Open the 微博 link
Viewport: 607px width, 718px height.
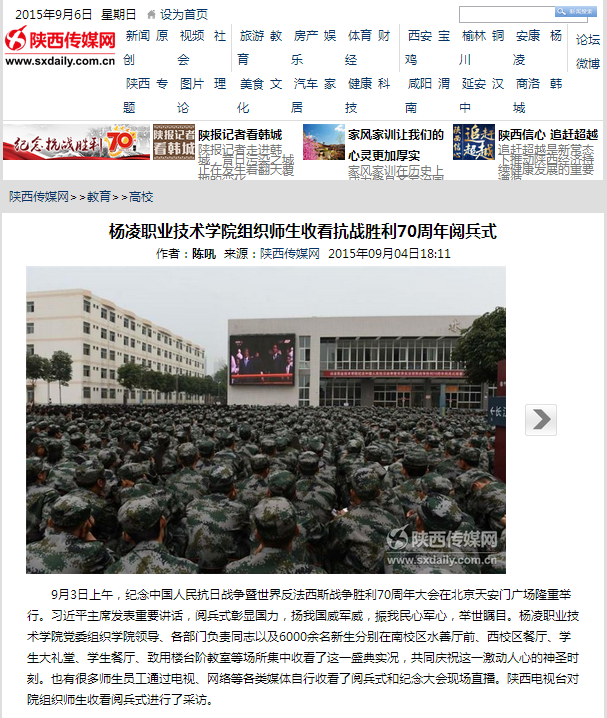[x=588, y=64]
